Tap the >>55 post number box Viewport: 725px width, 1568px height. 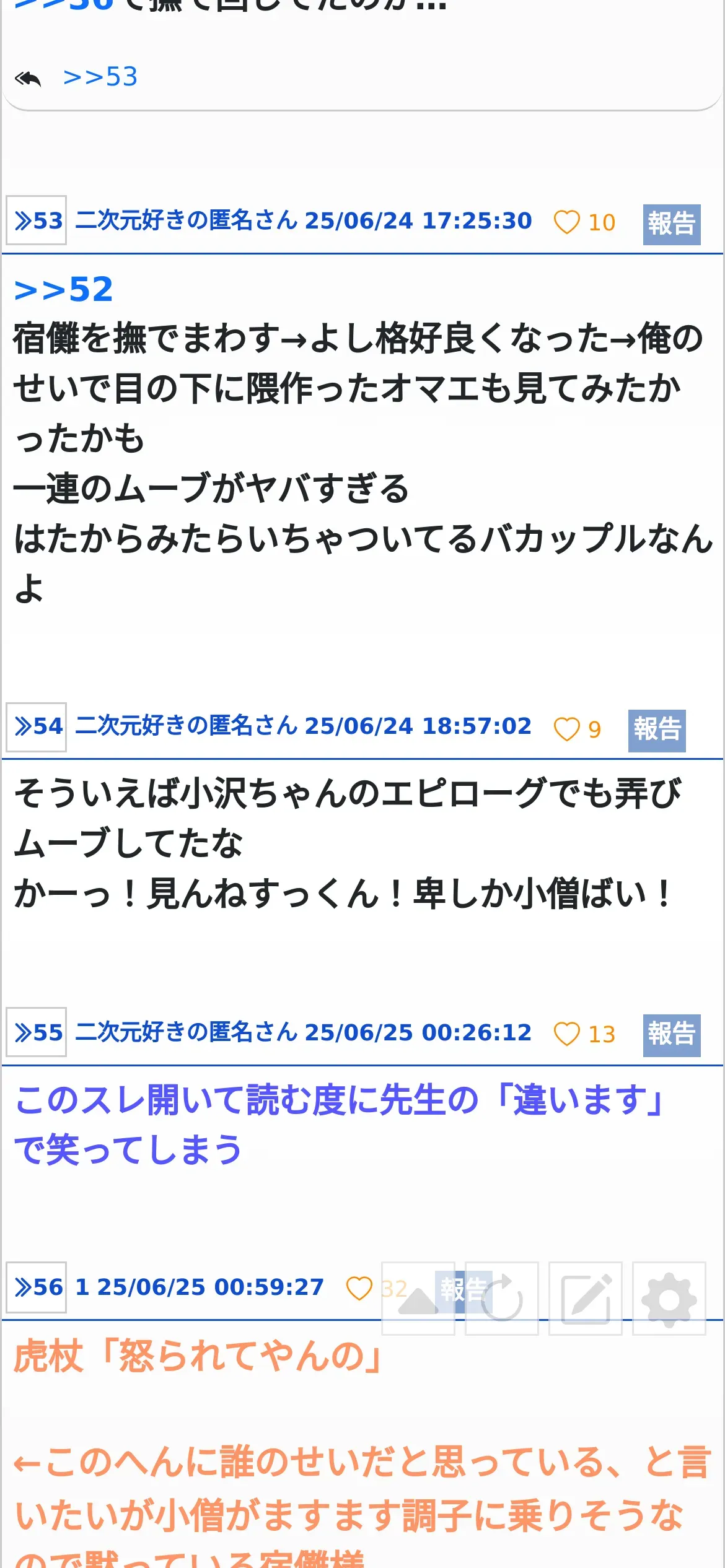(x=37, y=1032)
